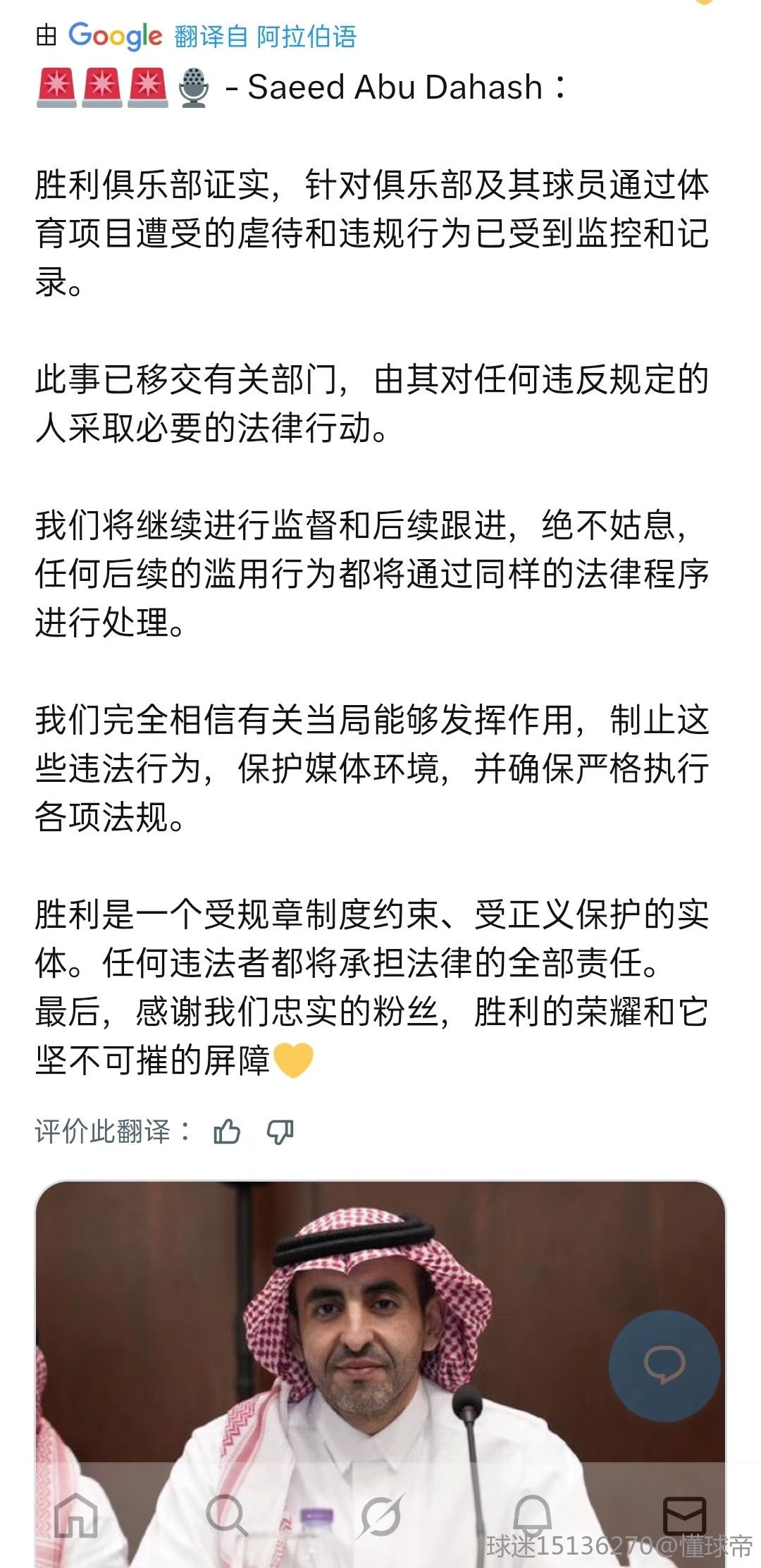The height and width of the screenshot is (1568, 761).
Task: Go to the Home tab
Action: [76, 1514]
